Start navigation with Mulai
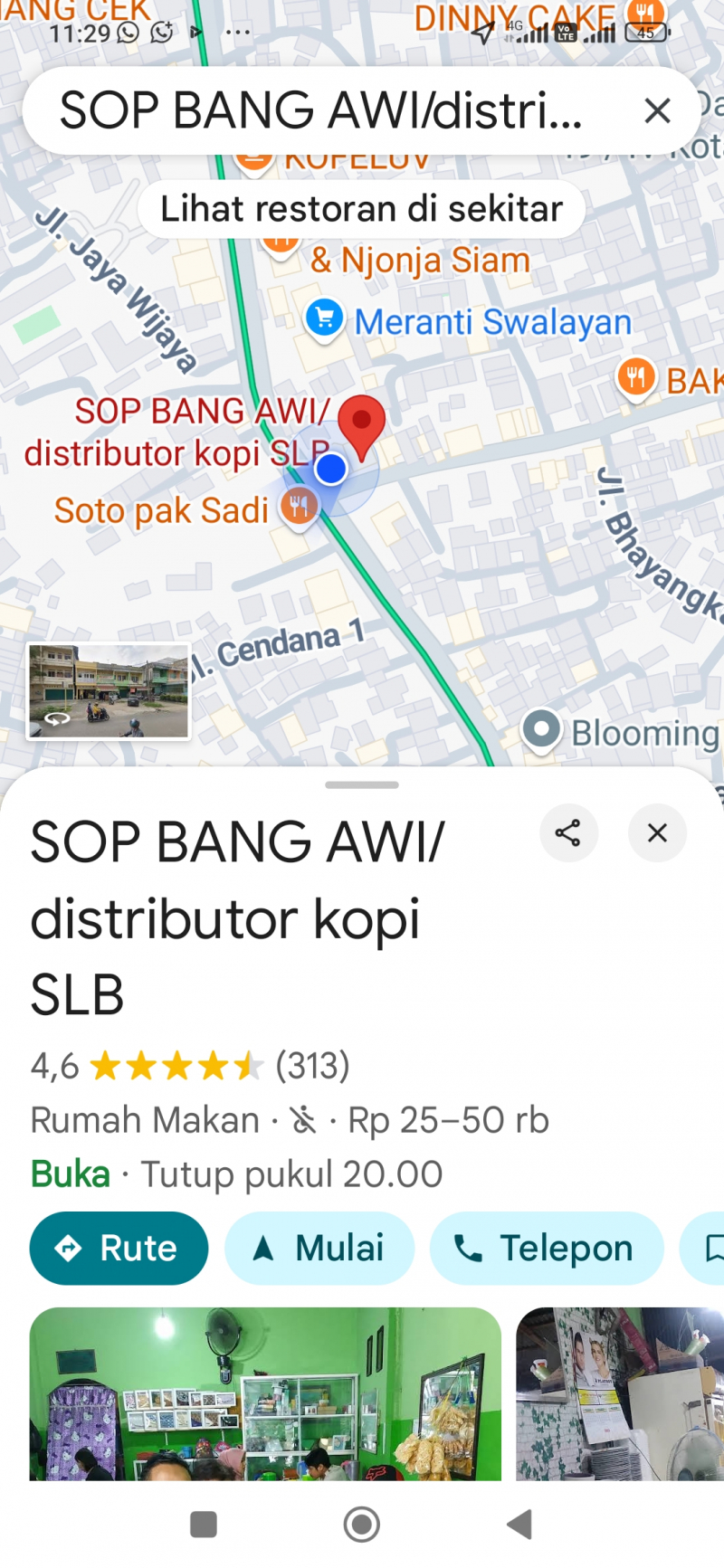 pyautogui.click(x=319, y=1249)
